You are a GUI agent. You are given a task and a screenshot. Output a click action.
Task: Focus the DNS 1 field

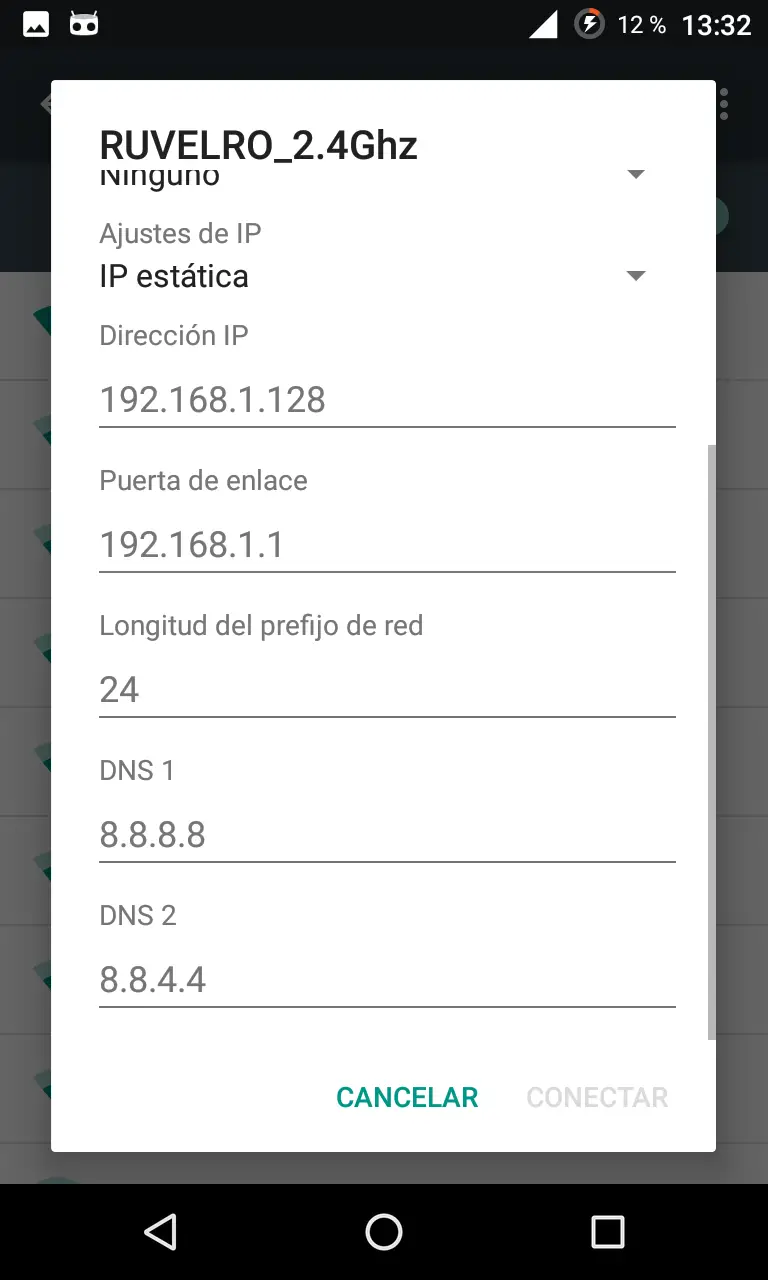click(x=387, y=835)
